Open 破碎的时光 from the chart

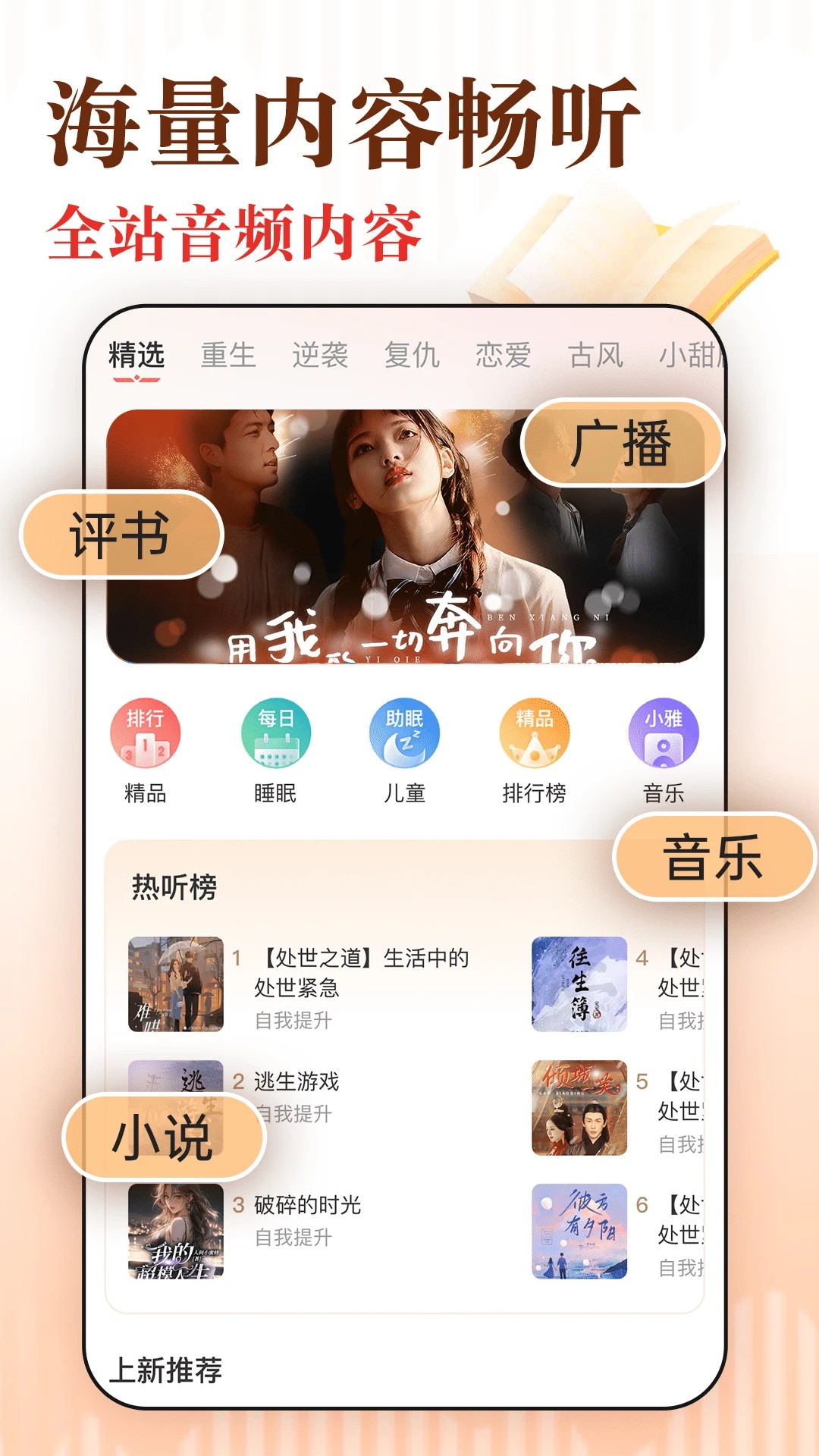click(307, 1206)
